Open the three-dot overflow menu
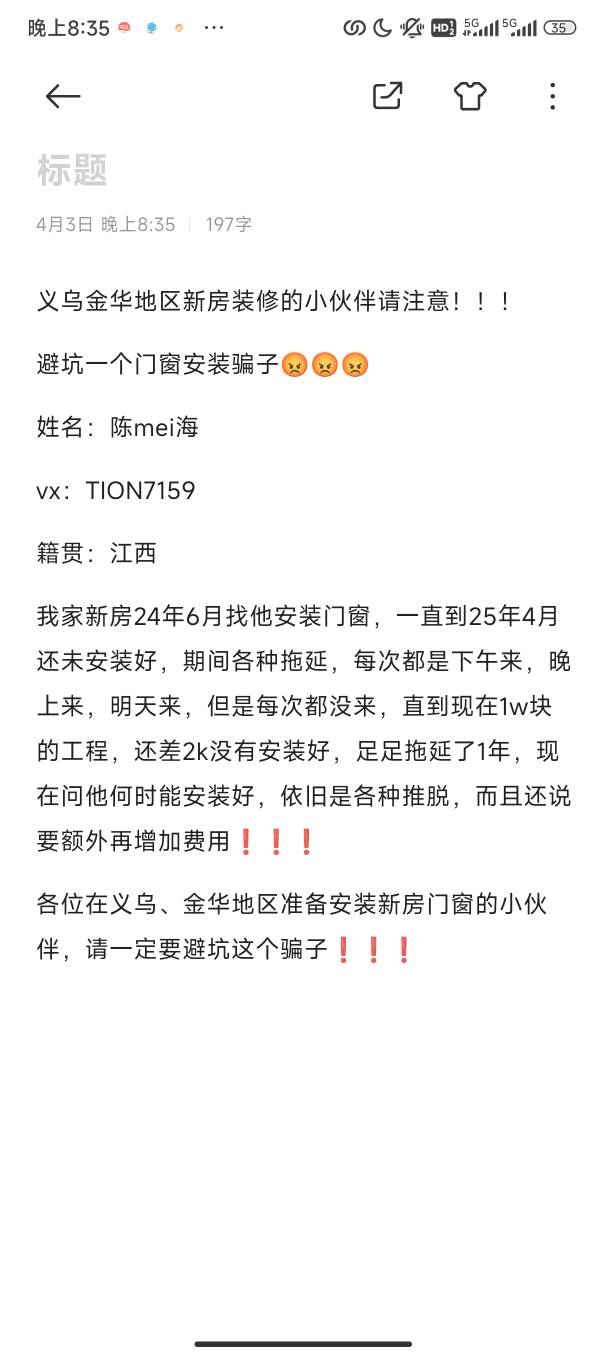Viewport: 610px width, 1356px height. (x=552, y=96)
